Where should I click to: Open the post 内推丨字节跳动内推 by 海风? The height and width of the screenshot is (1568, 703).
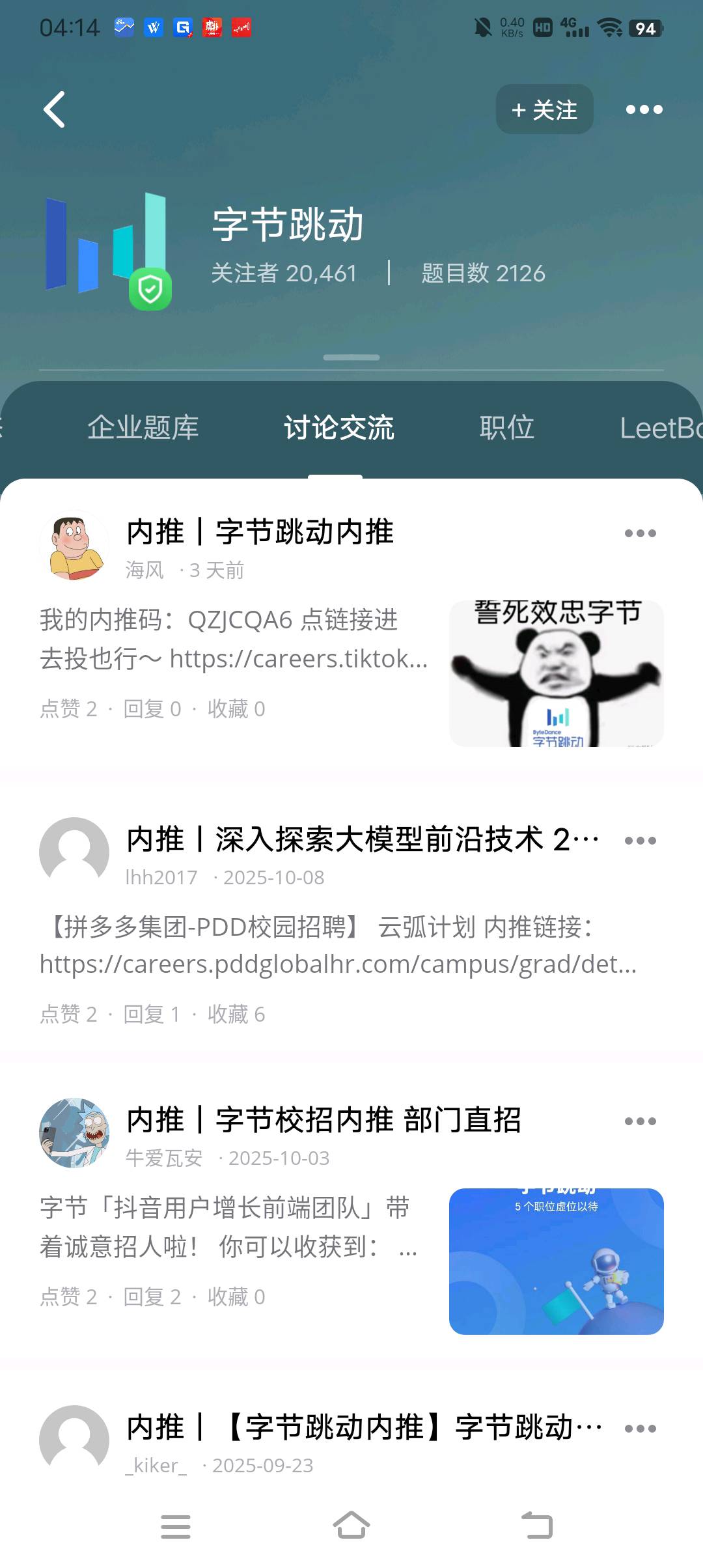pyautogui.click(x=260, y=532)
